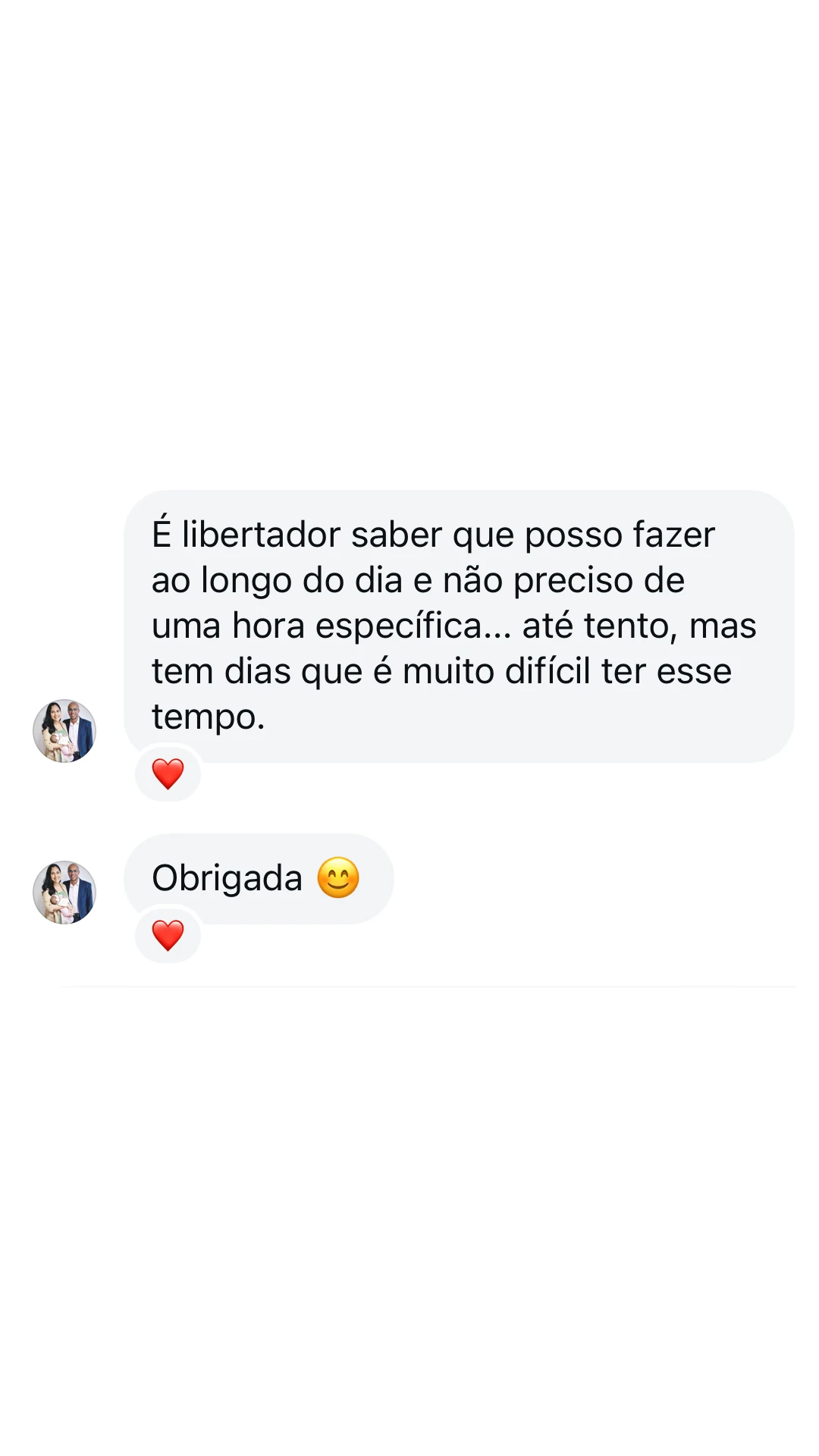Click the avatar beside the Obrigada message
Screen dimensions: 819x1456
[x=64, y=892]
